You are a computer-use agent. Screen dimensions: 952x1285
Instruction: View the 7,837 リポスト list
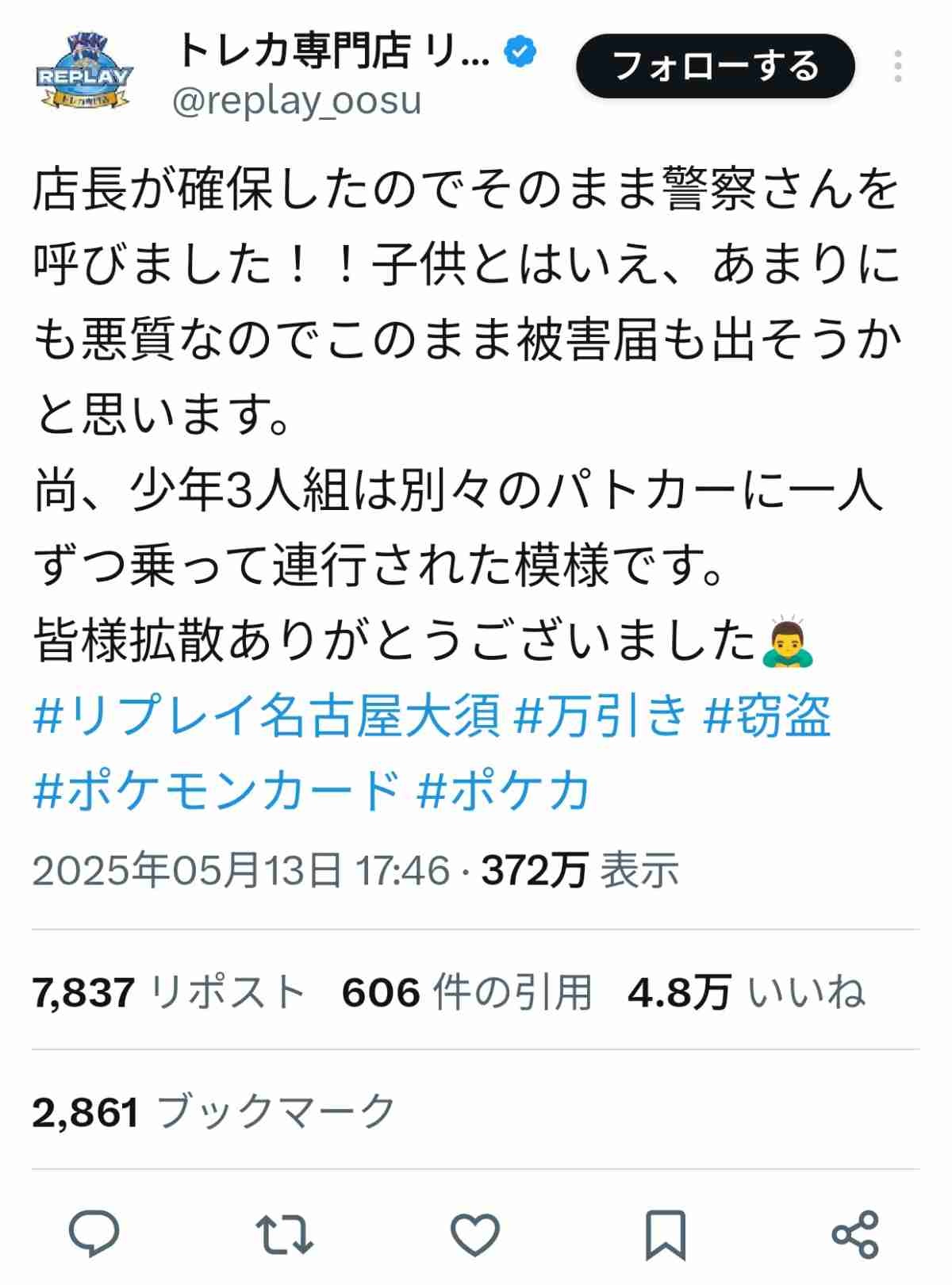click(x=168, y=992)
